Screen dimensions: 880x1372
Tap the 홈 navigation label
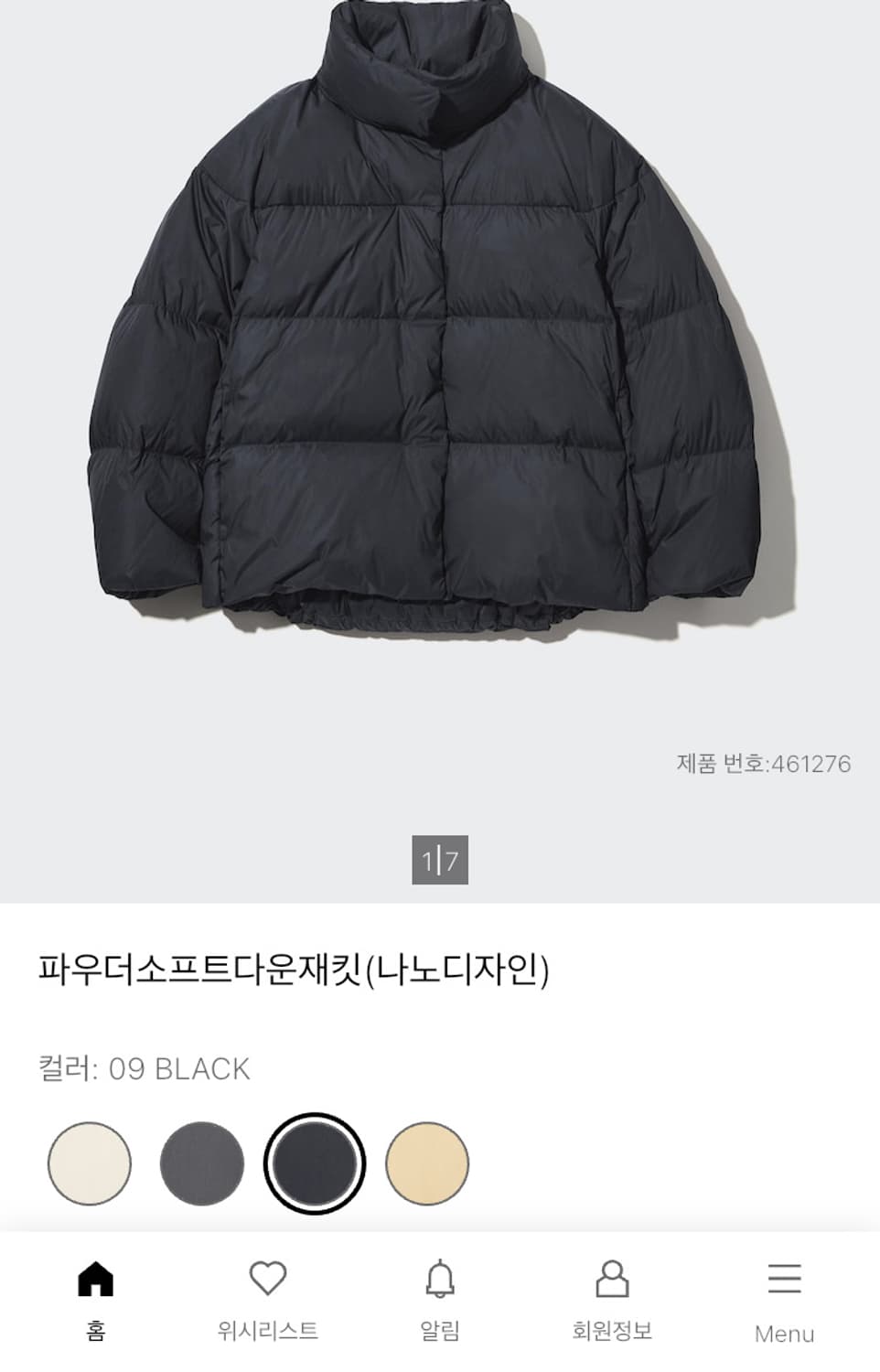point(93,1331)
